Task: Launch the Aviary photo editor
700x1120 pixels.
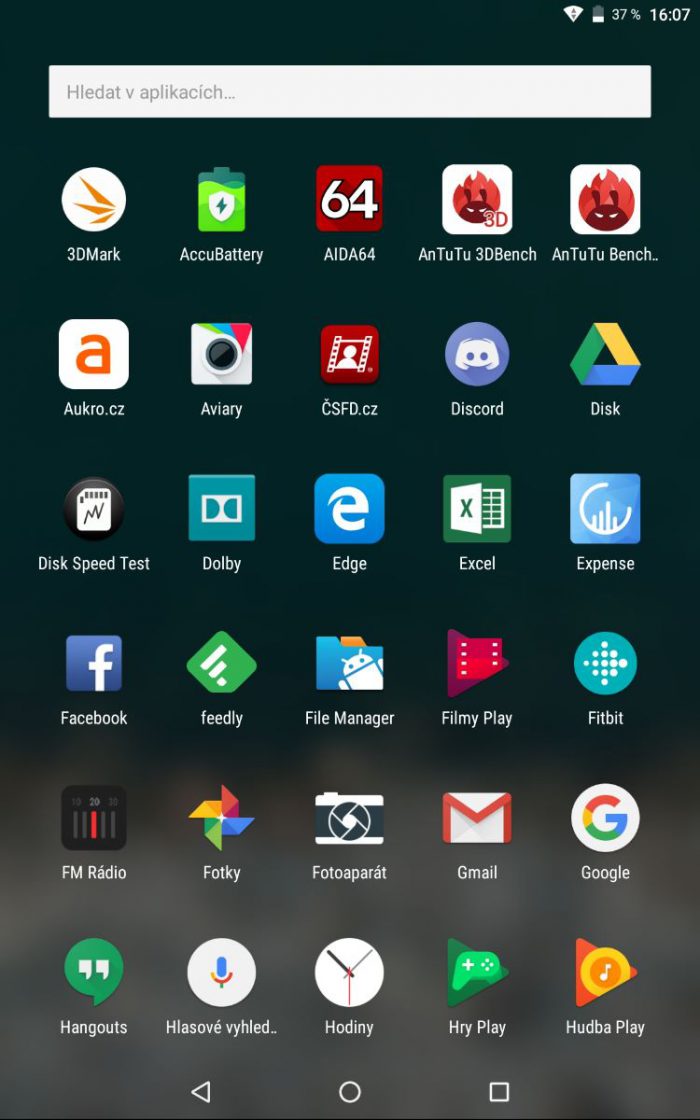Action: [221, 354]
